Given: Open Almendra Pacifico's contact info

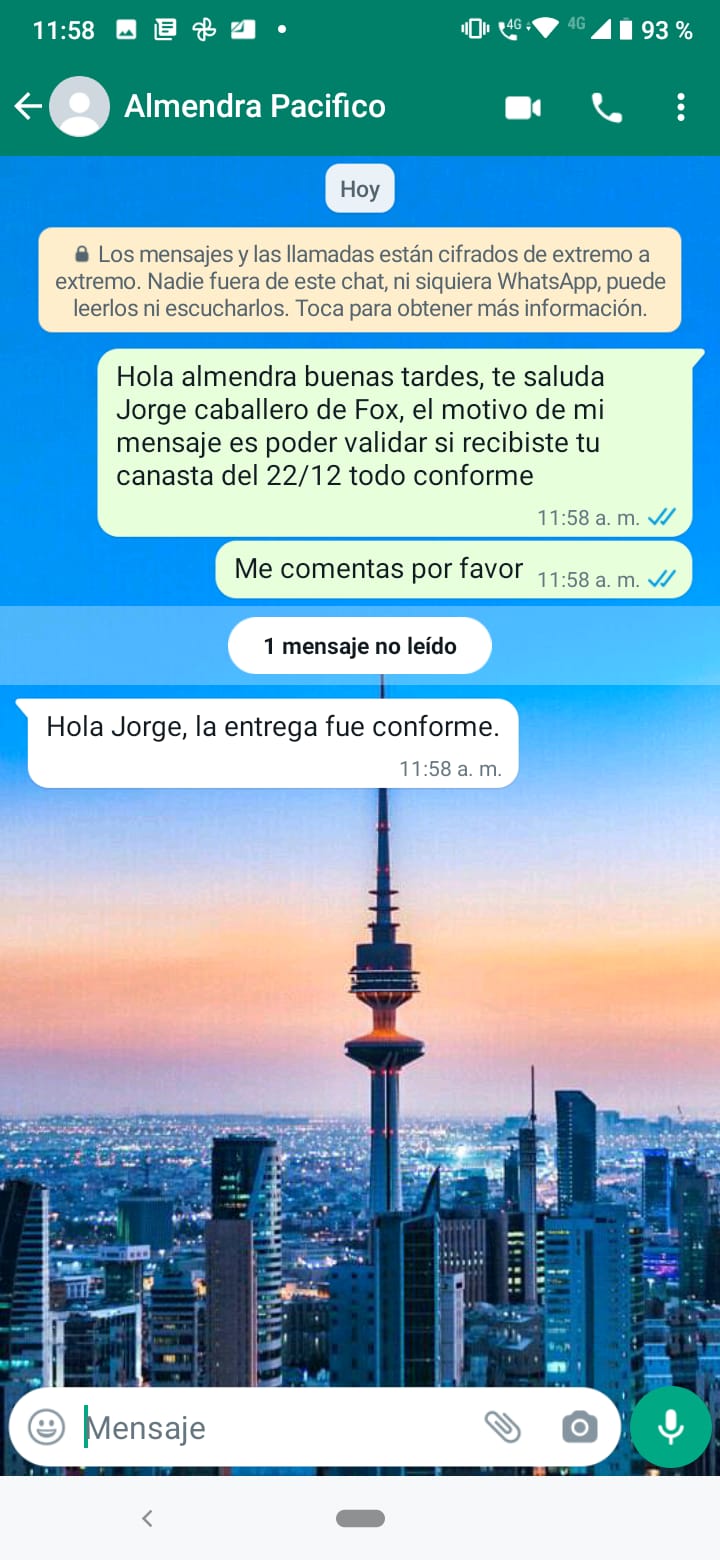Looking at the screenshot, I should click(254, 106).
